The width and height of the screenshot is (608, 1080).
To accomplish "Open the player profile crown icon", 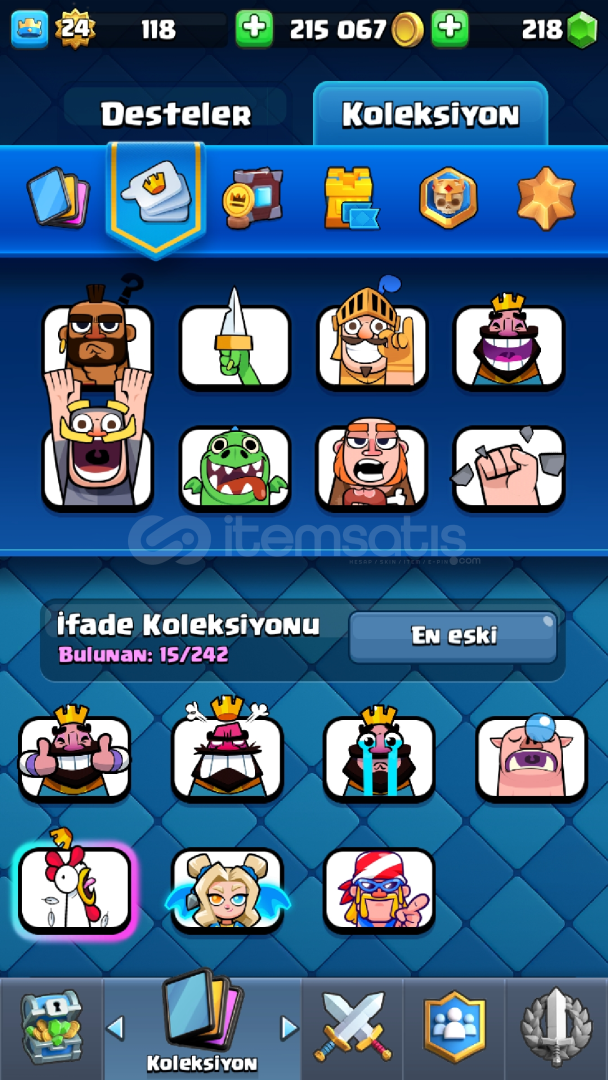I will [x=30, y=29].
